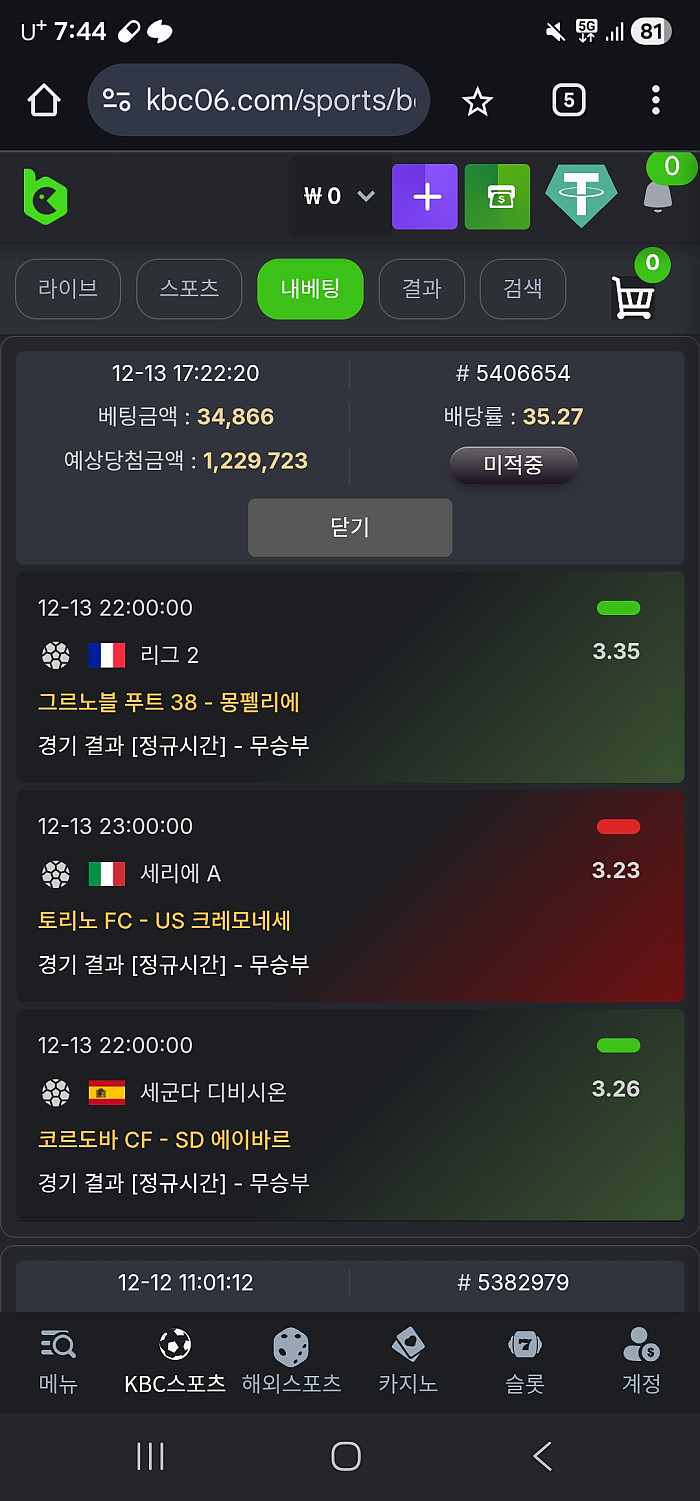Open 메뉴 in the bottom bar
This screenshot has height=1501, width=700.
(x=58, y=1362)
